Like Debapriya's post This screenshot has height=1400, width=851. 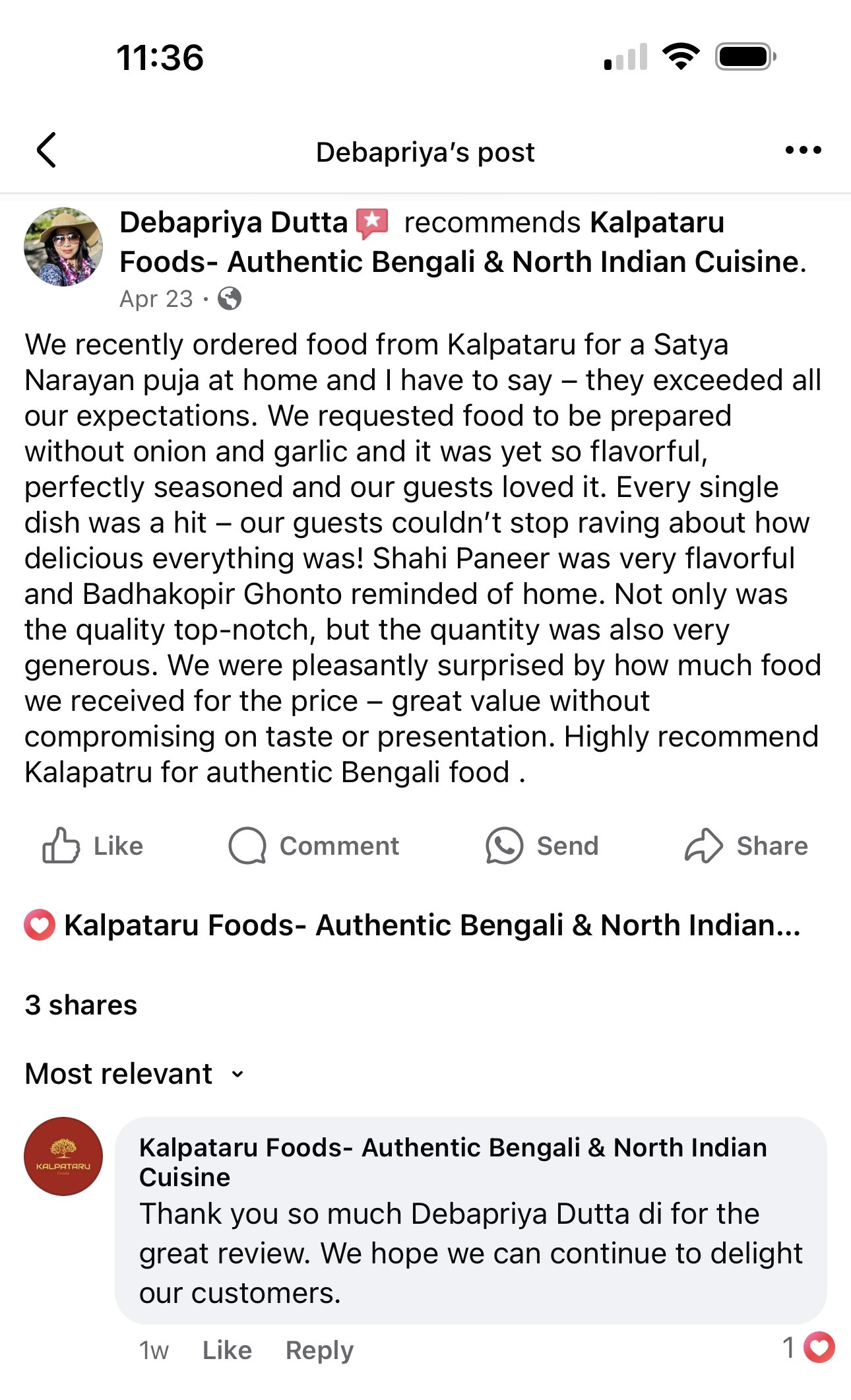tap(92, 846)
